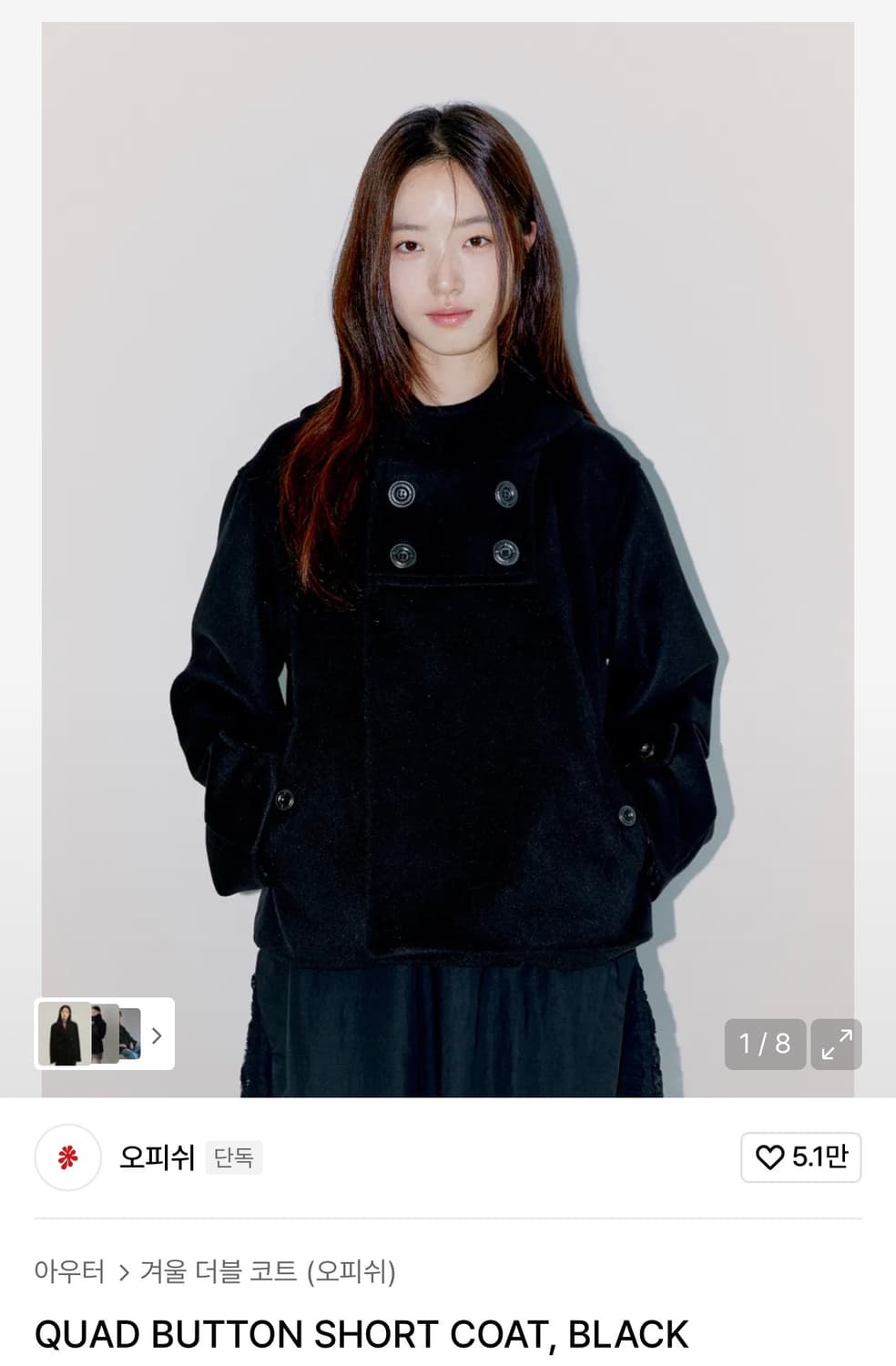This screenshot has height=1366, width=896.
Task: Toggle like status with the 5.1만 heart button
Action: point(801,1157)
